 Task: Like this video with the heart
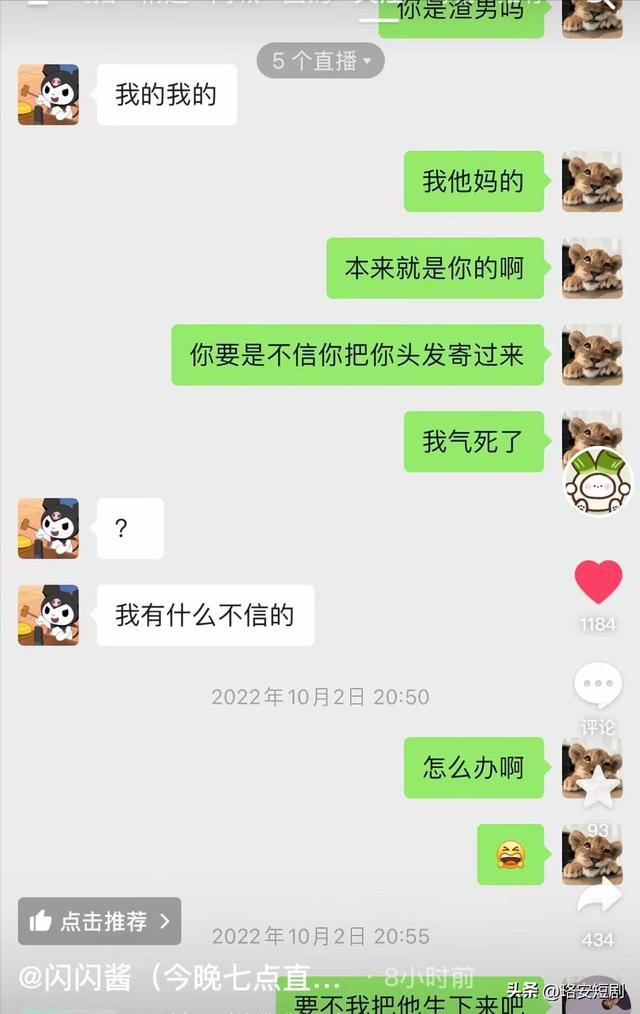click(598, 582)
